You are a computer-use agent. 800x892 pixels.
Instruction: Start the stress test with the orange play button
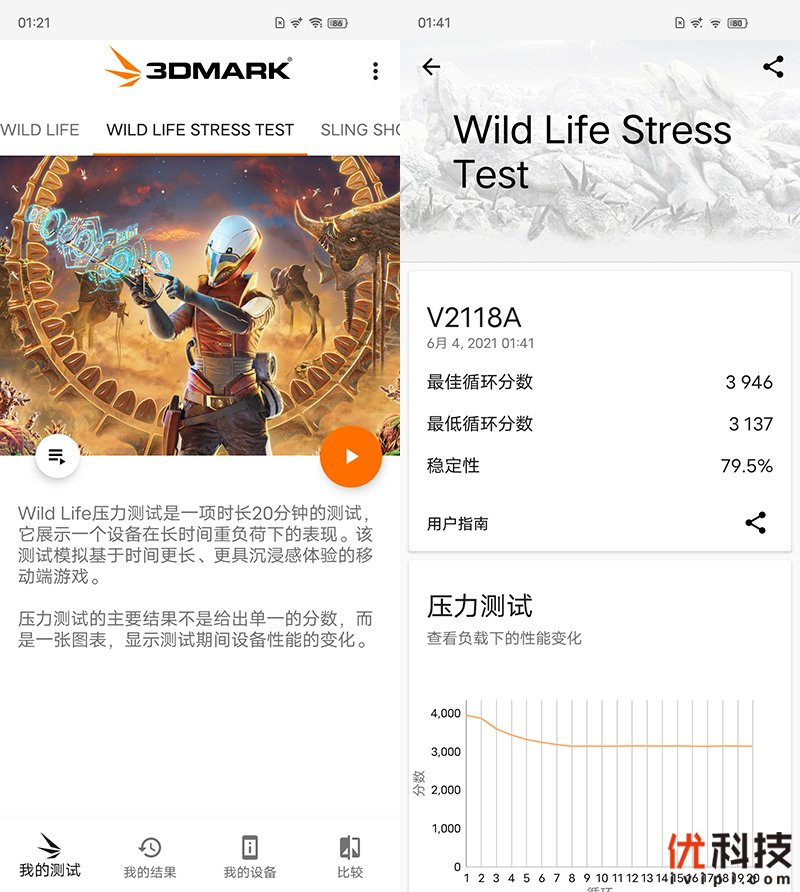coord(350,456)
